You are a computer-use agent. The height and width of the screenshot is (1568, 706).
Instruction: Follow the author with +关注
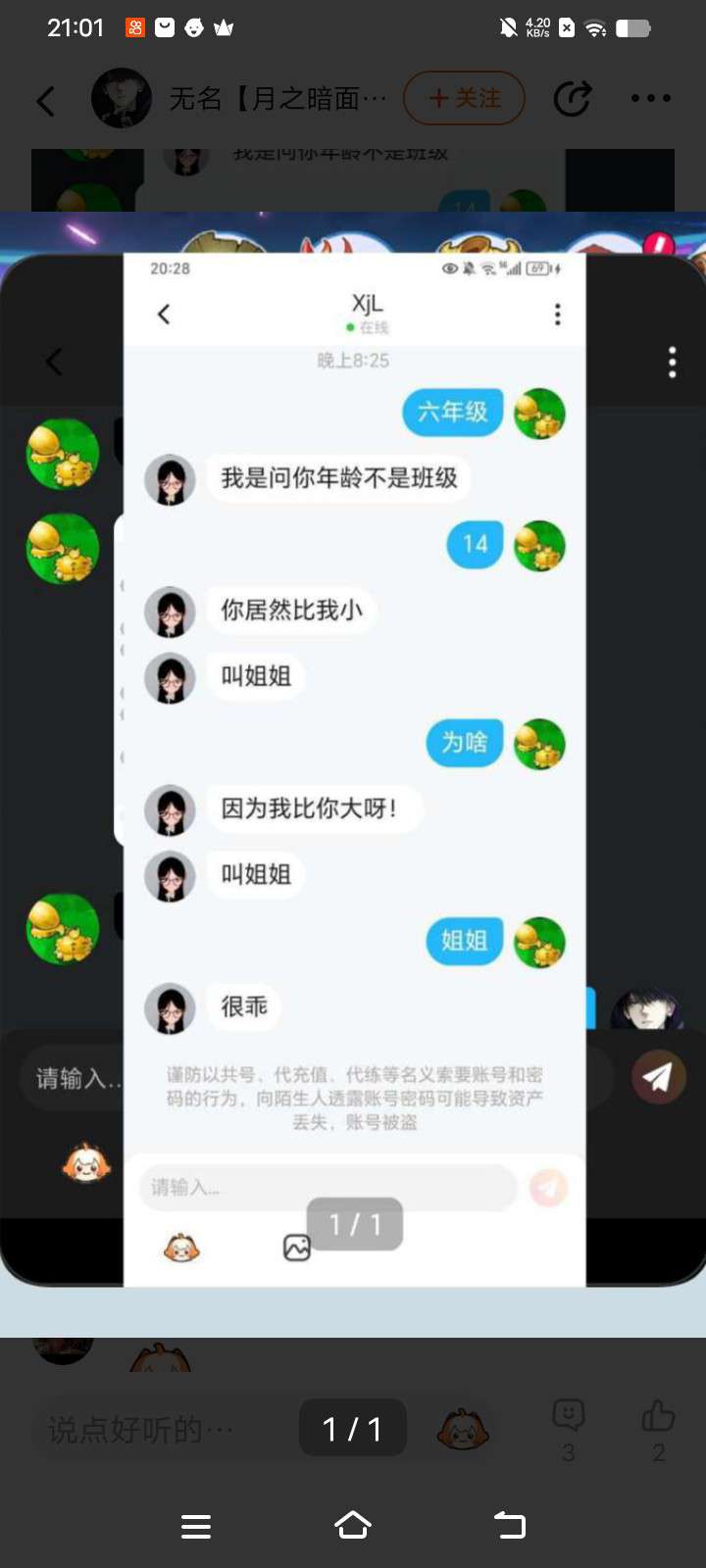point(465,98)
